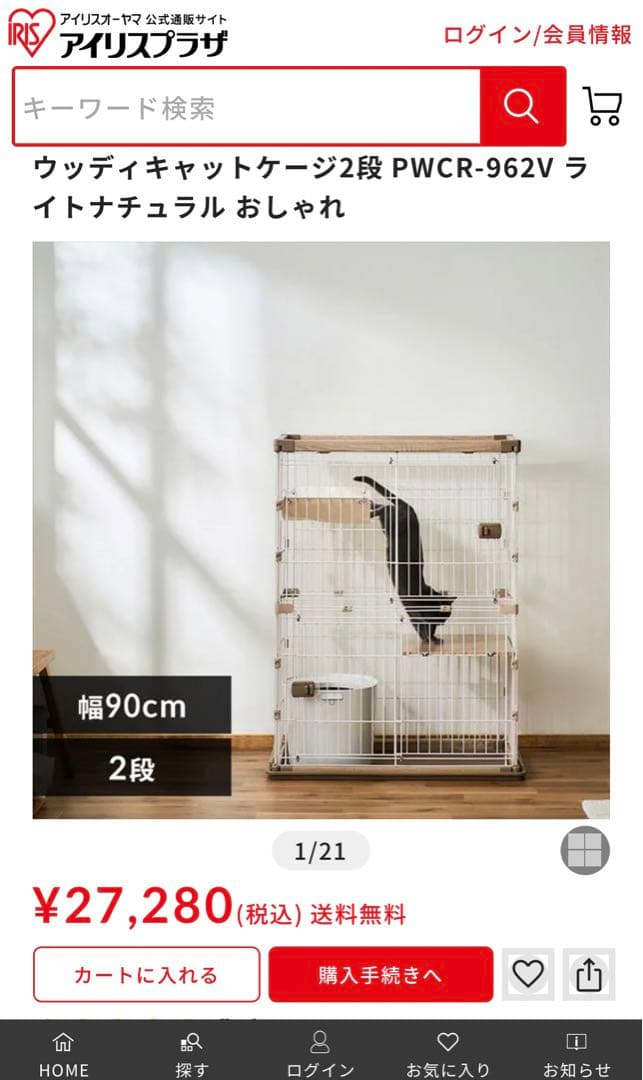643x1080 pixels.
Task: Open the shopping cart
Action: (602, 106)
